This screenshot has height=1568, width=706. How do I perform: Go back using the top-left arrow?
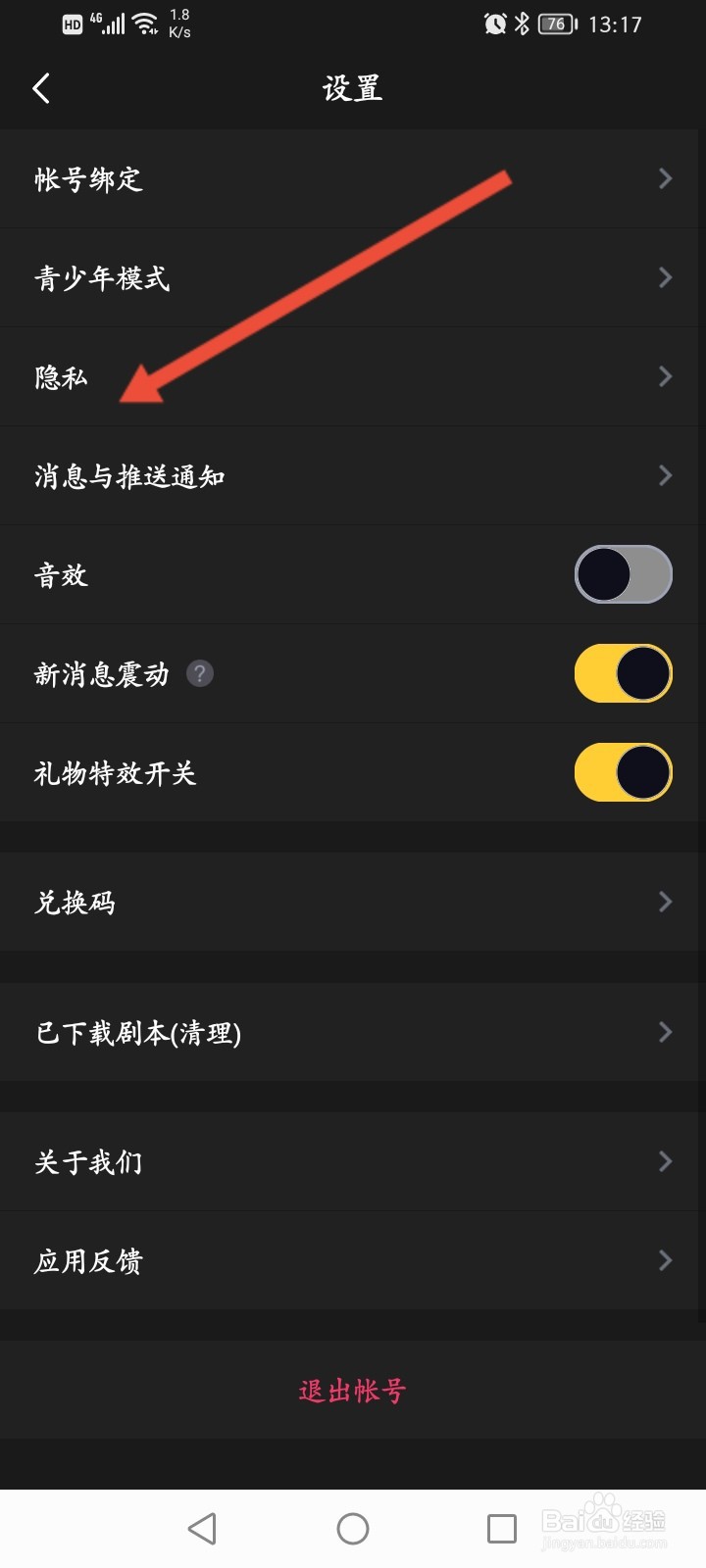[x=41, y=88]
